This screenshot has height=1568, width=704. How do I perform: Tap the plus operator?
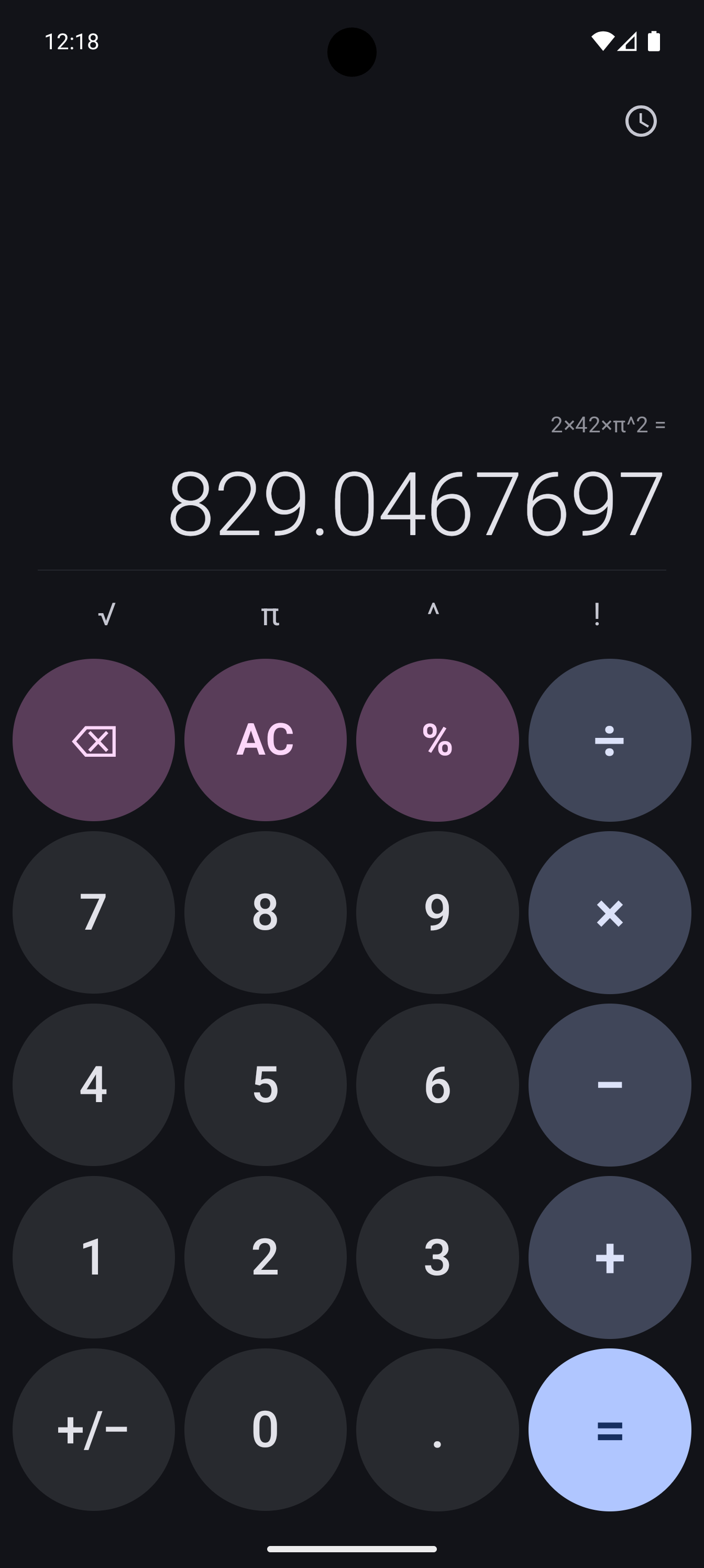tap(609, 1257)
